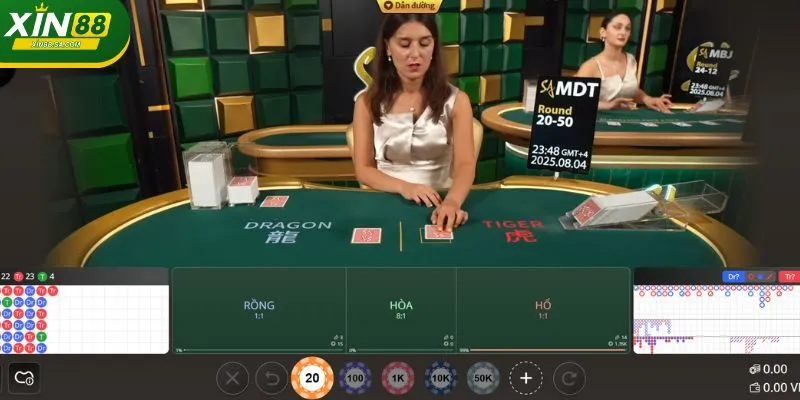The image size is (800, 400).
Task: Place a bet on Hổ
Action: (543, 310)
